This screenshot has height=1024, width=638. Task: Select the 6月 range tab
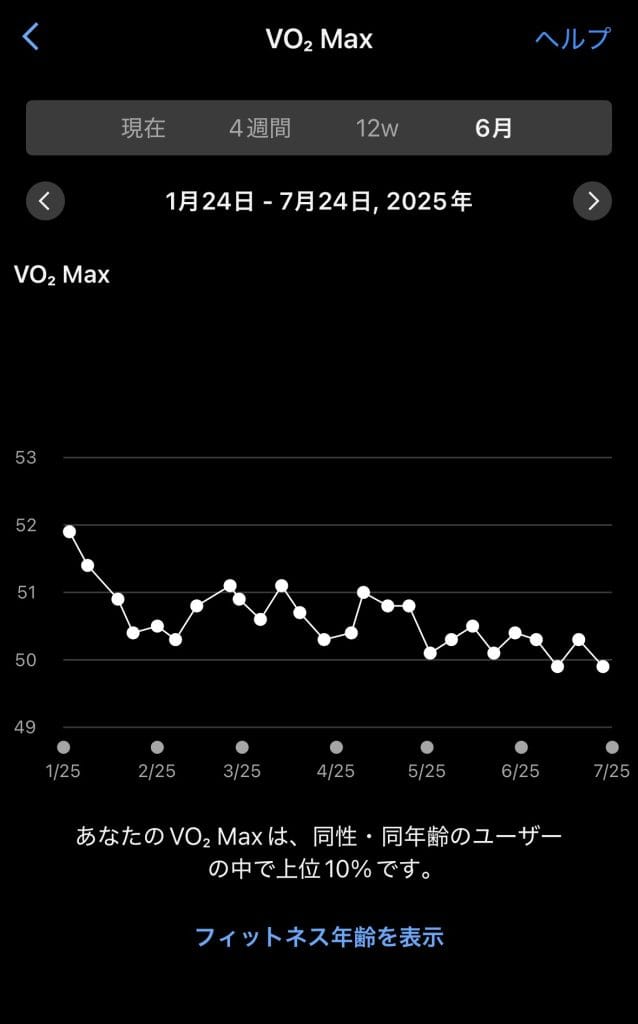coord(493,128)
